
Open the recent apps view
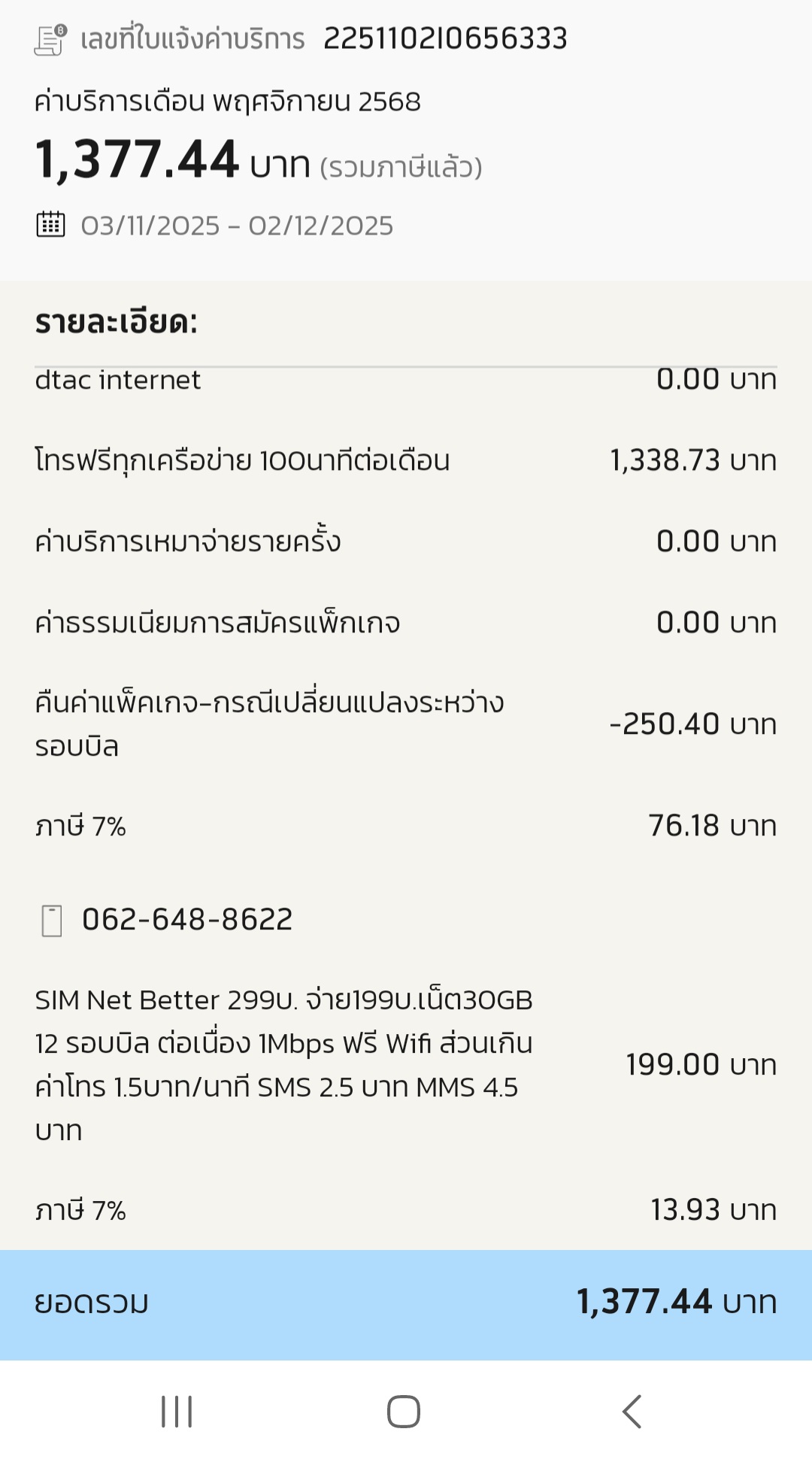click(177, 1412)
